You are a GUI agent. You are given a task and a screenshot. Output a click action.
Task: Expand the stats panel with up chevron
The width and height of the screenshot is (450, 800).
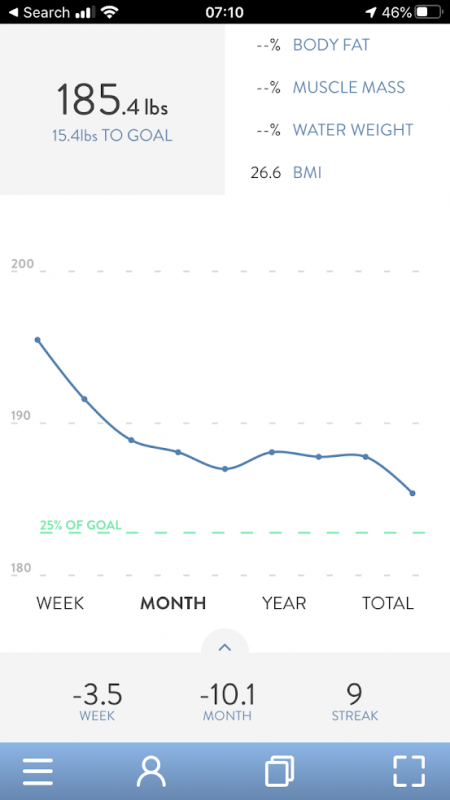click(224, 647)
